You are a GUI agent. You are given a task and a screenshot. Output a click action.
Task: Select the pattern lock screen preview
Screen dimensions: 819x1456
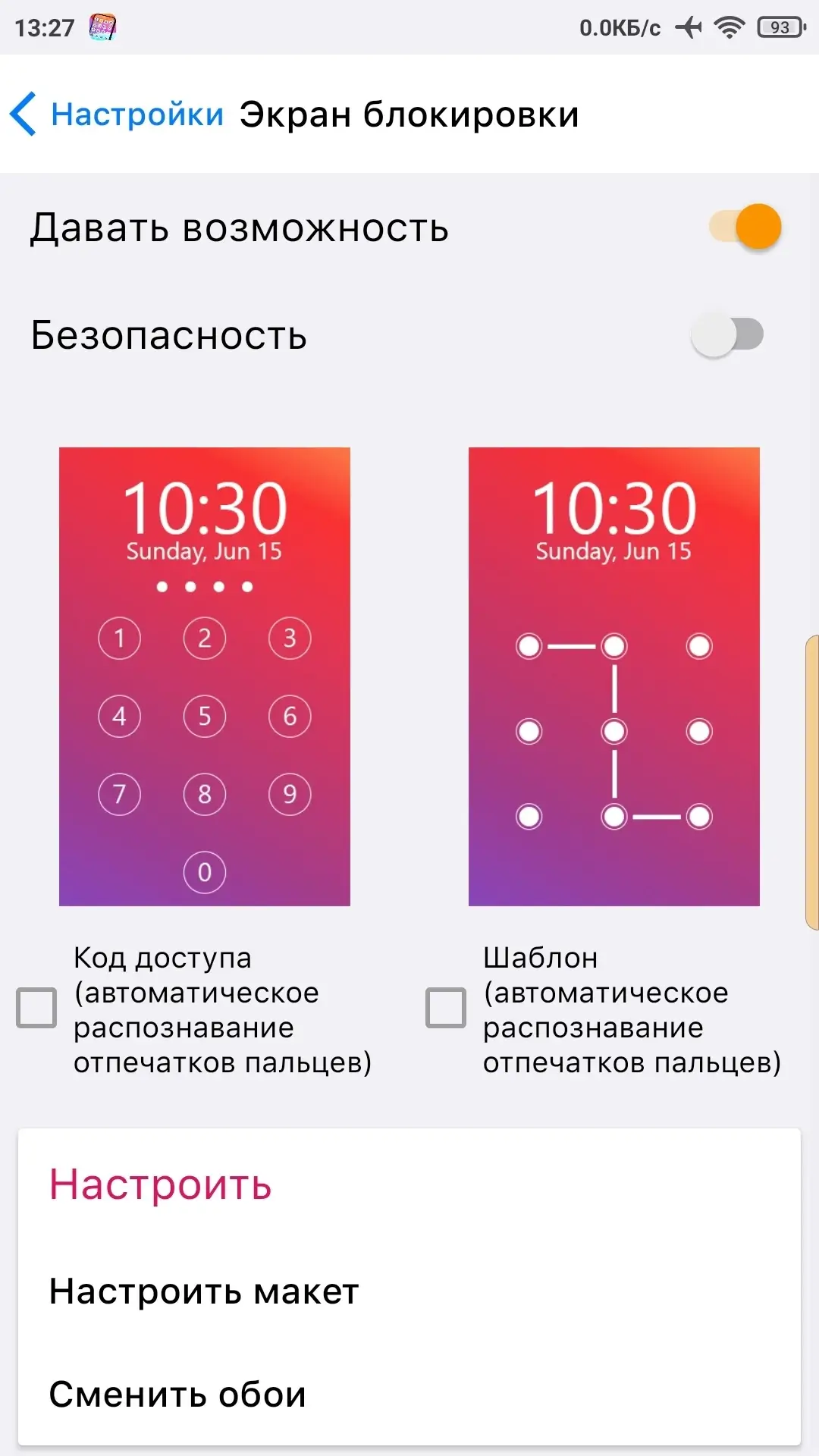[614, 676]
